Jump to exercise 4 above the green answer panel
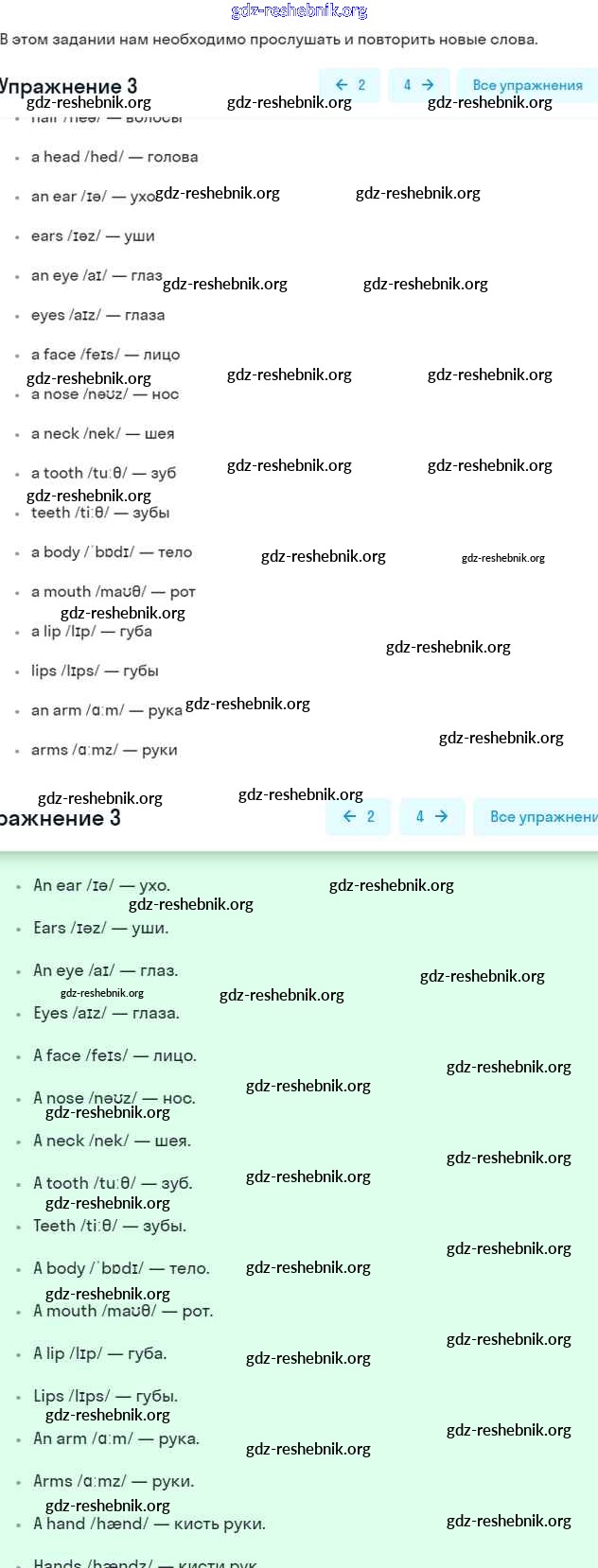Viewport: 598px width, 1568px height. [431, 817]
